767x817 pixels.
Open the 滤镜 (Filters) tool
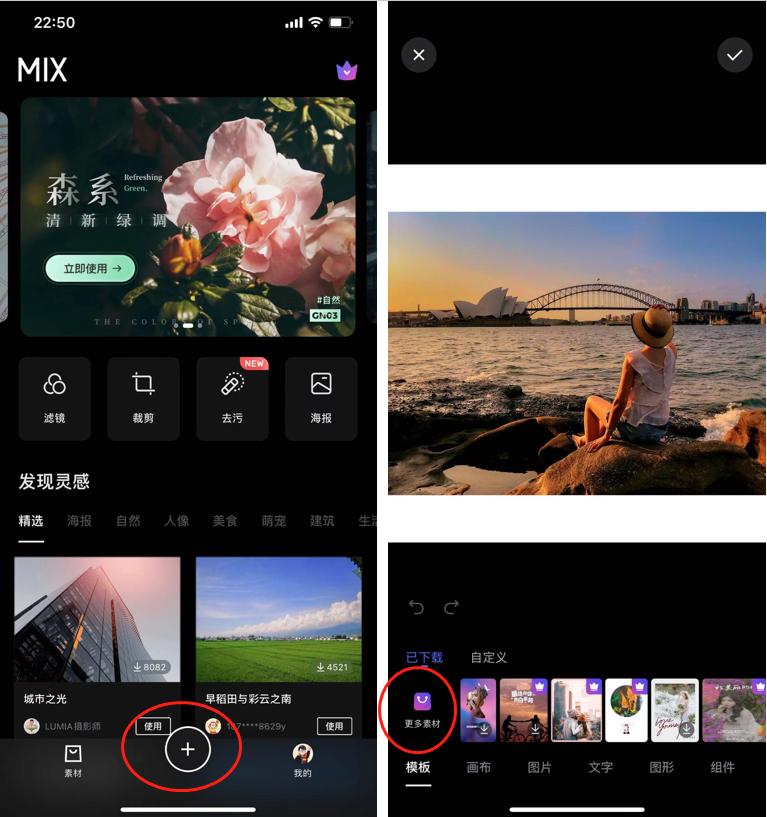(55, 399)
